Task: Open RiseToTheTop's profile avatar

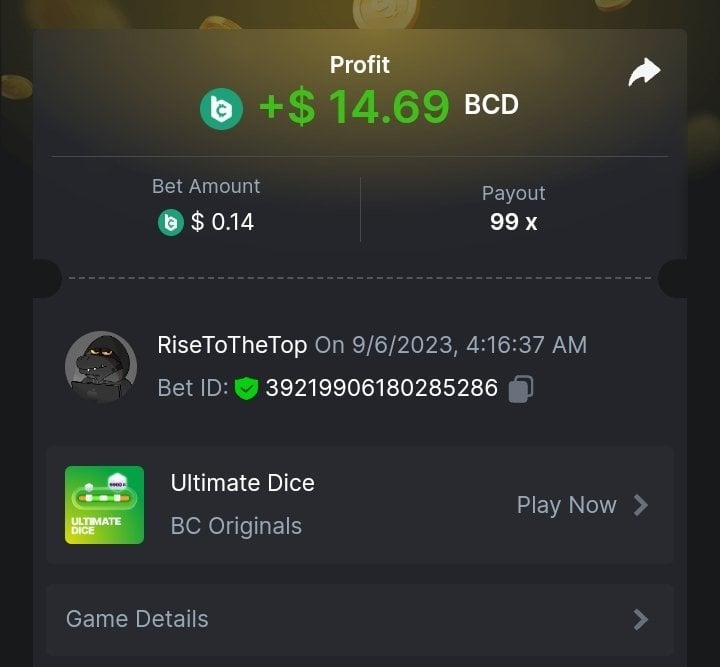Action: click(101, 366)
